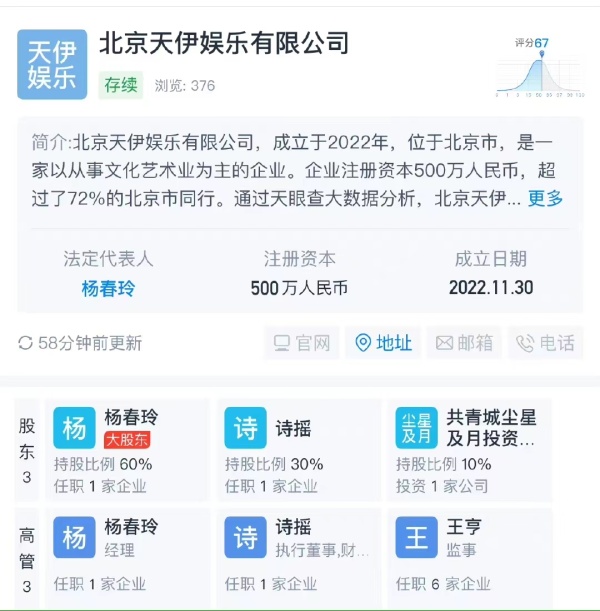This screenshot has width=600, height=611.
Task: Tap the 电话 phone button
Action: point(546,343)
